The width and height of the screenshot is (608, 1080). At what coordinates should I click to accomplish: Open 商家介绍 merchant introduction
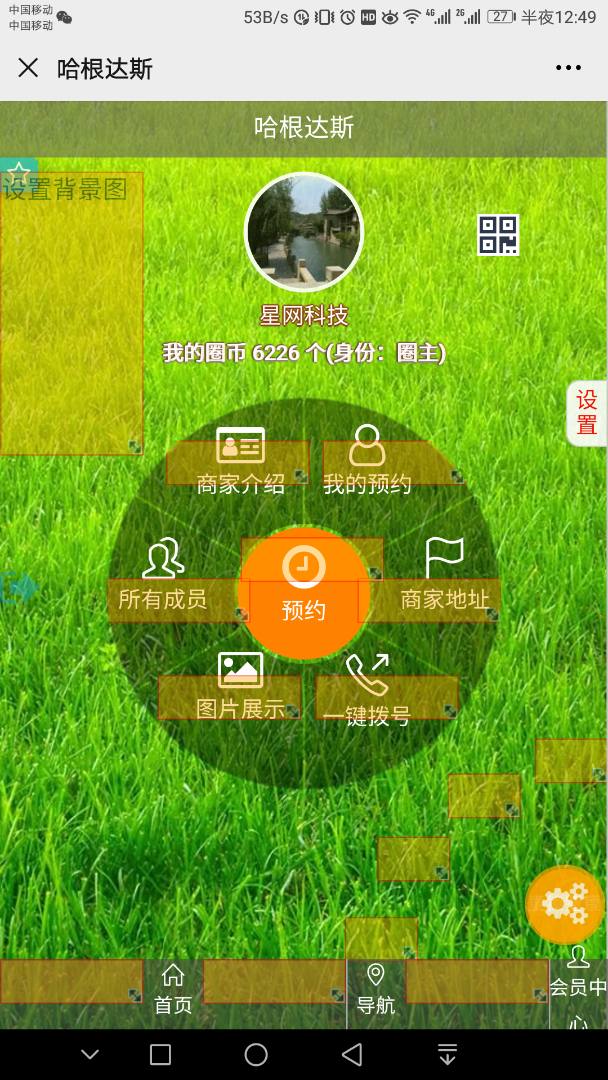point(240,462)
